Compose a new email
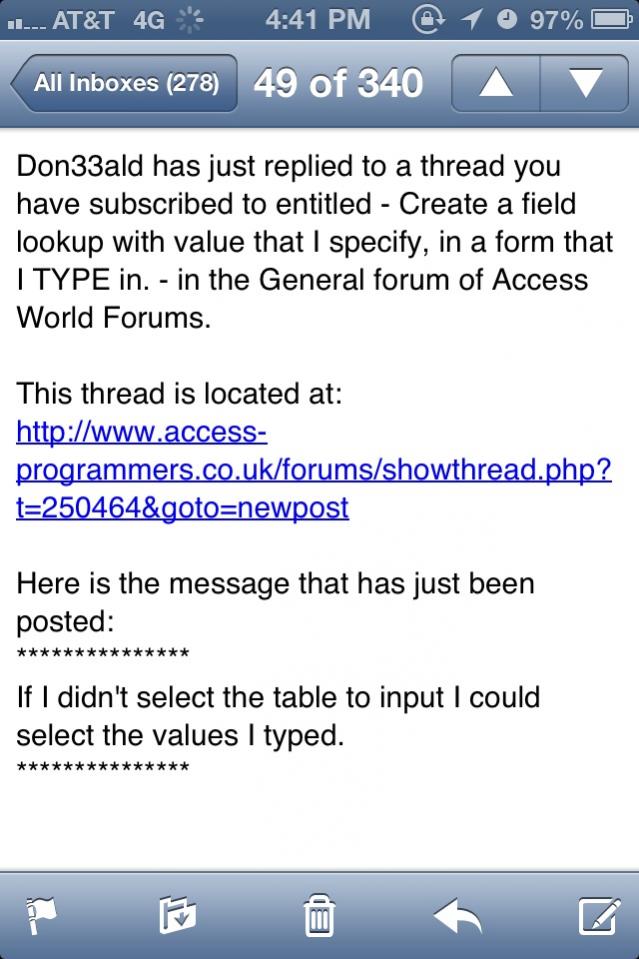This screenshot has width=639, height=959. [x=597, y=914]
